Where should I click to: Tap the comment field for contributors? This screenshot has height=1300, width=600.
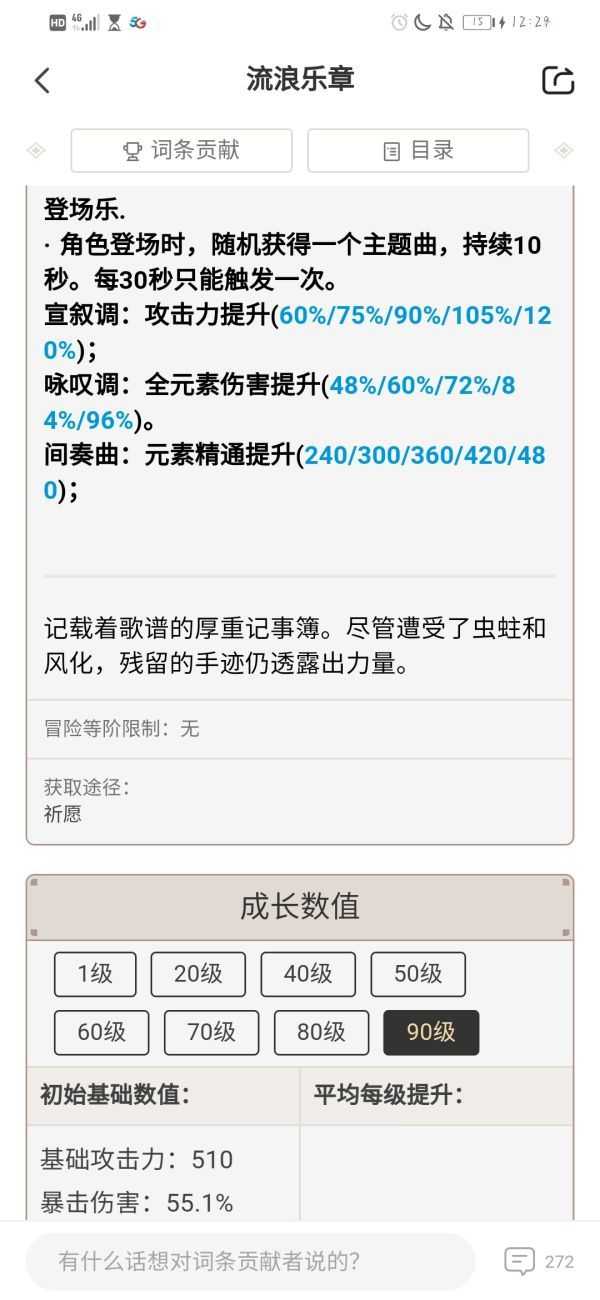pos(250,1261)
